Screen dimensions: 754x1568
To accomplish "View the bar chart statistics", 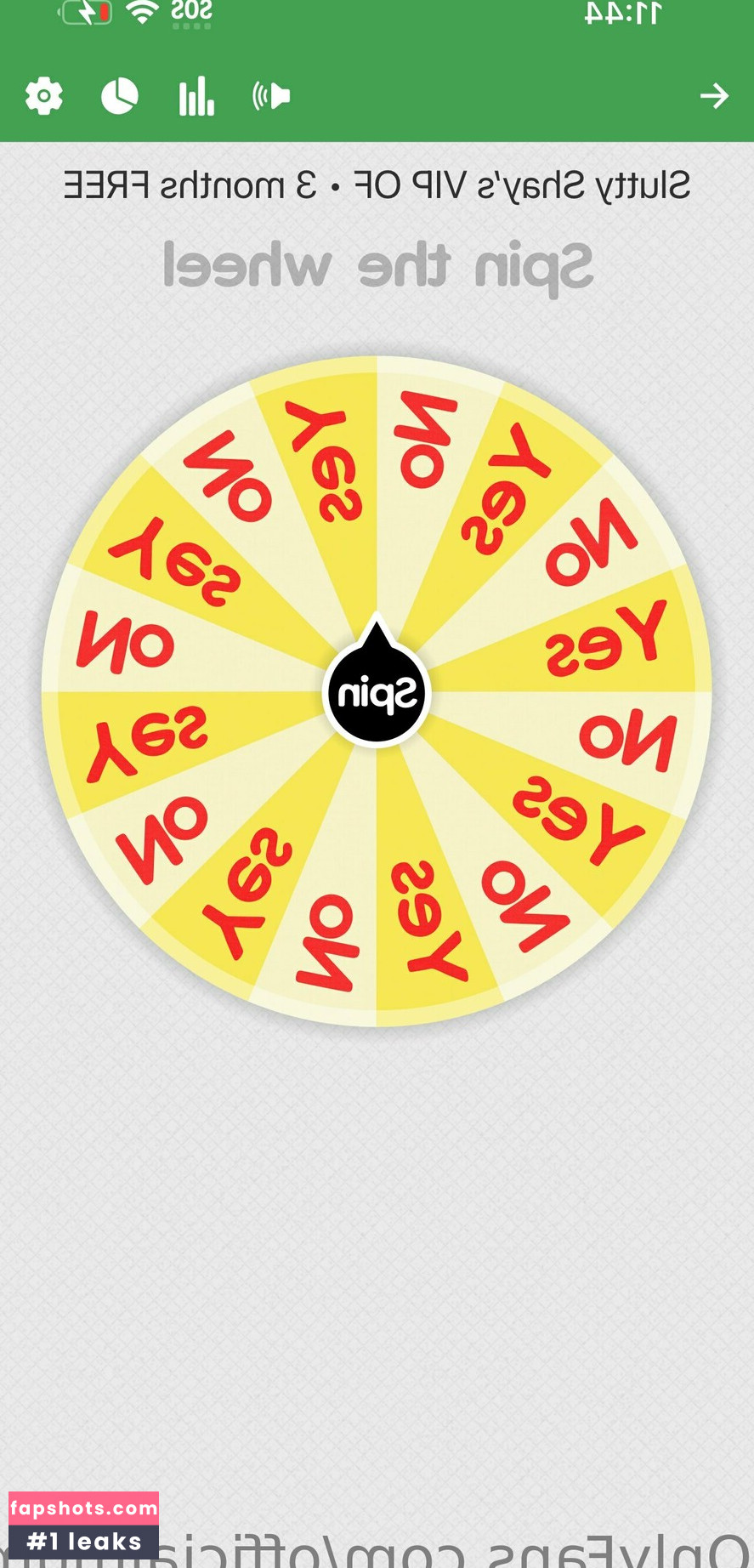I will [196, 96].
